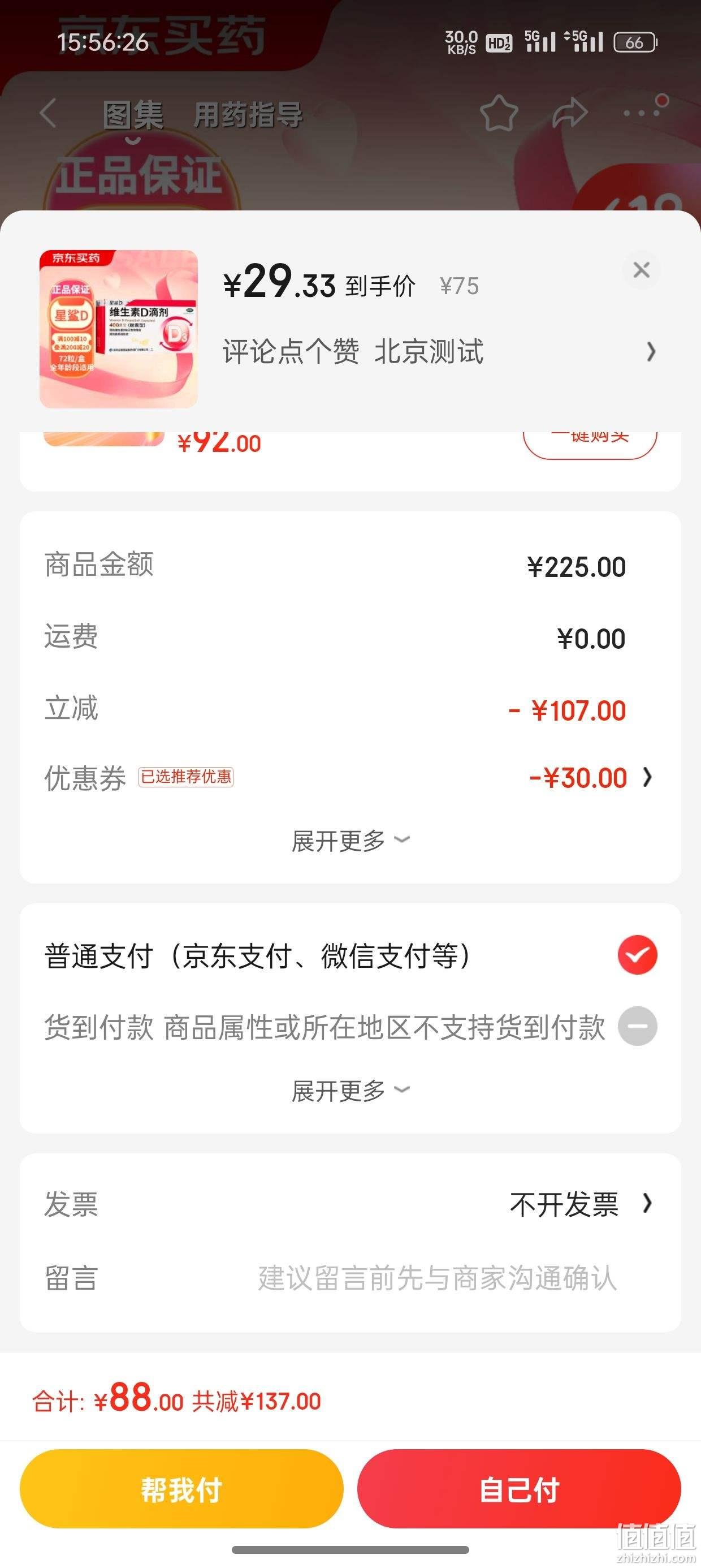Viewport: 701px width, 1568px height.
Task: Expand more under the price breakdown
Action: [x=350, y=841]
